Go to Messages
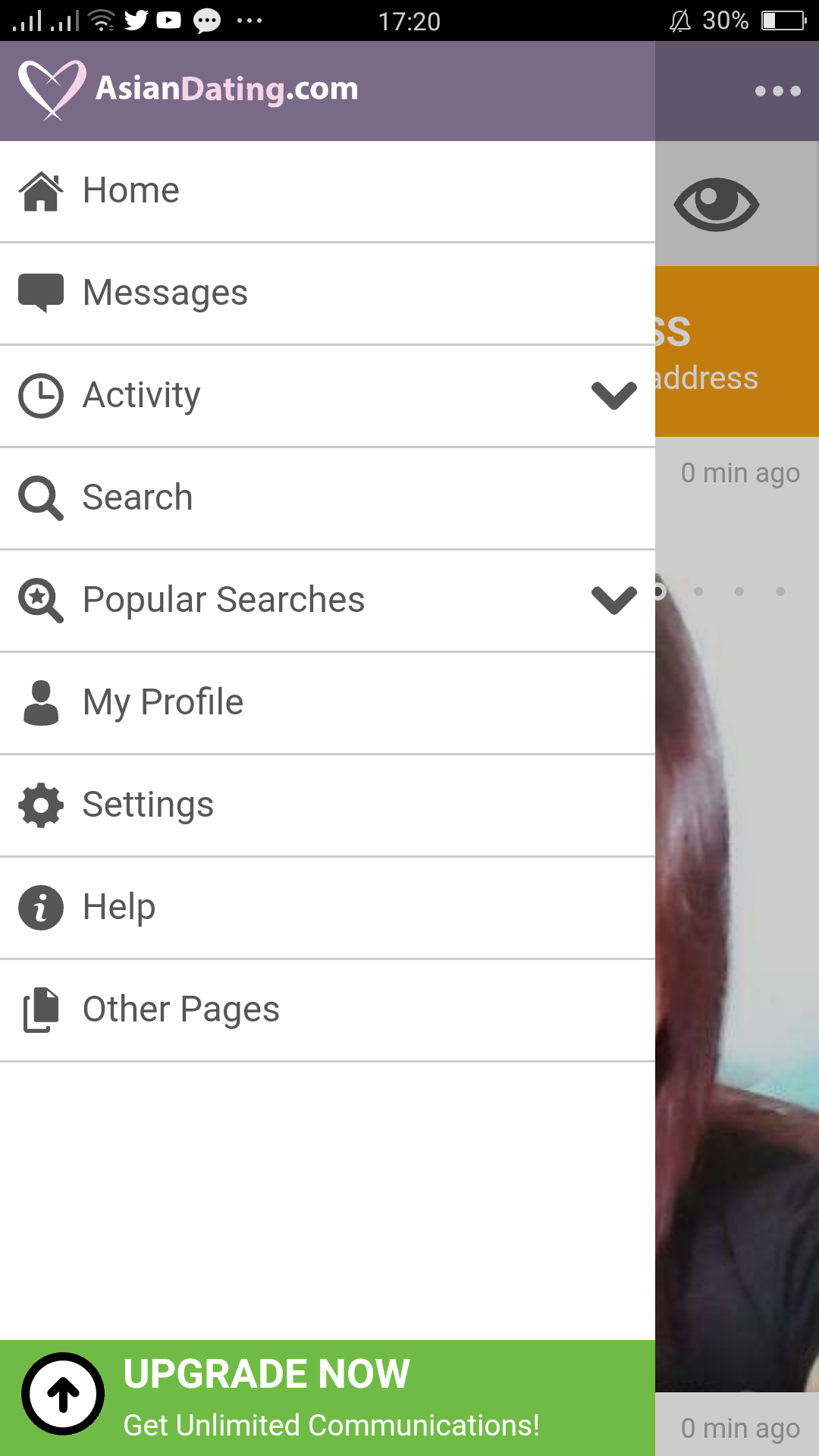This screenshot has height=1456, width=819. pyautogui.click(x=165, y=293)
